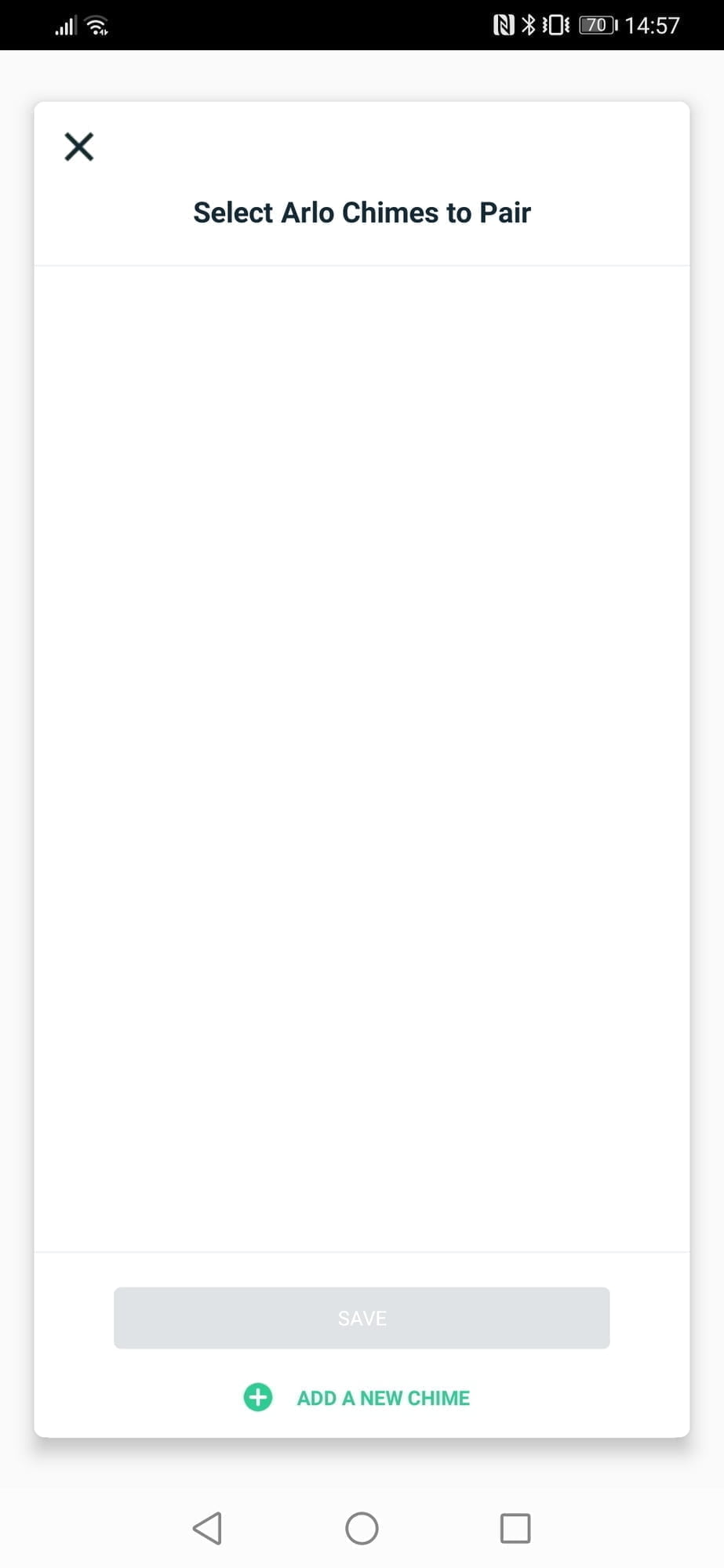The height and width of the screenshot is (1568, 724).
Task: Go to the home screen
Action: [x=362, y=1528]
